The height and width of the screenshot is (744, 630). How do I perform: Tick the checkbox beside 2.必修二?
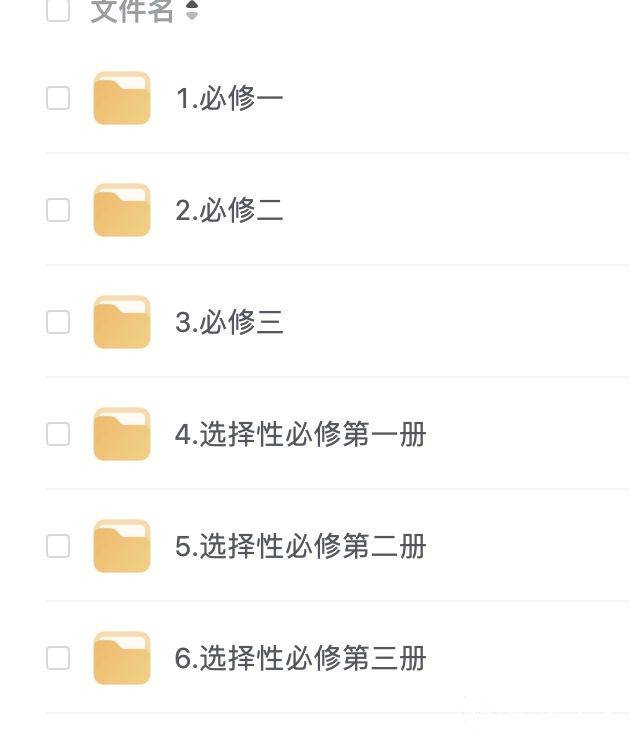(58, 210)
